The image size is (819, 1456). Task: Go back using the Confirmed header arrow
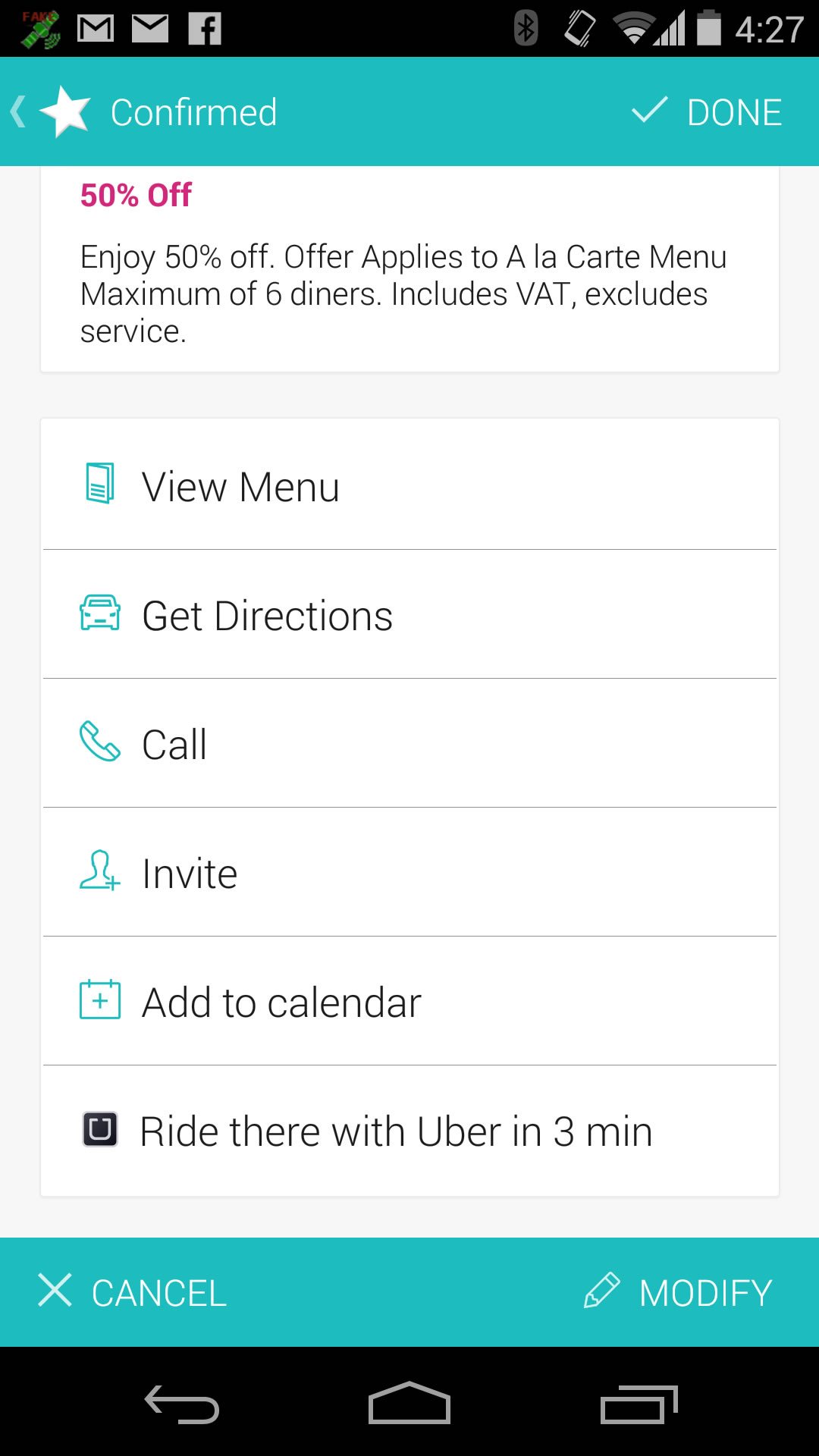20,112
